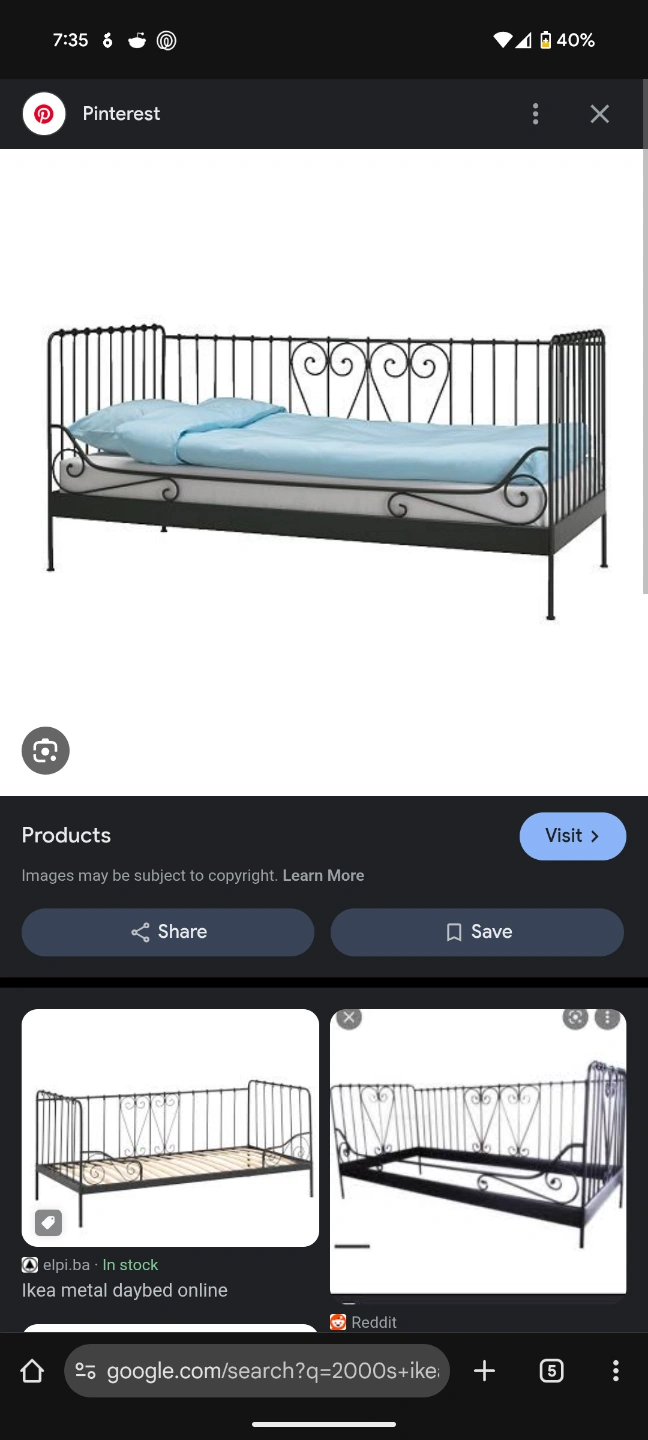Dismiss the Reddit image with the X
648x1440 pixels.
pyautogui.click(x=348, y=1018)
